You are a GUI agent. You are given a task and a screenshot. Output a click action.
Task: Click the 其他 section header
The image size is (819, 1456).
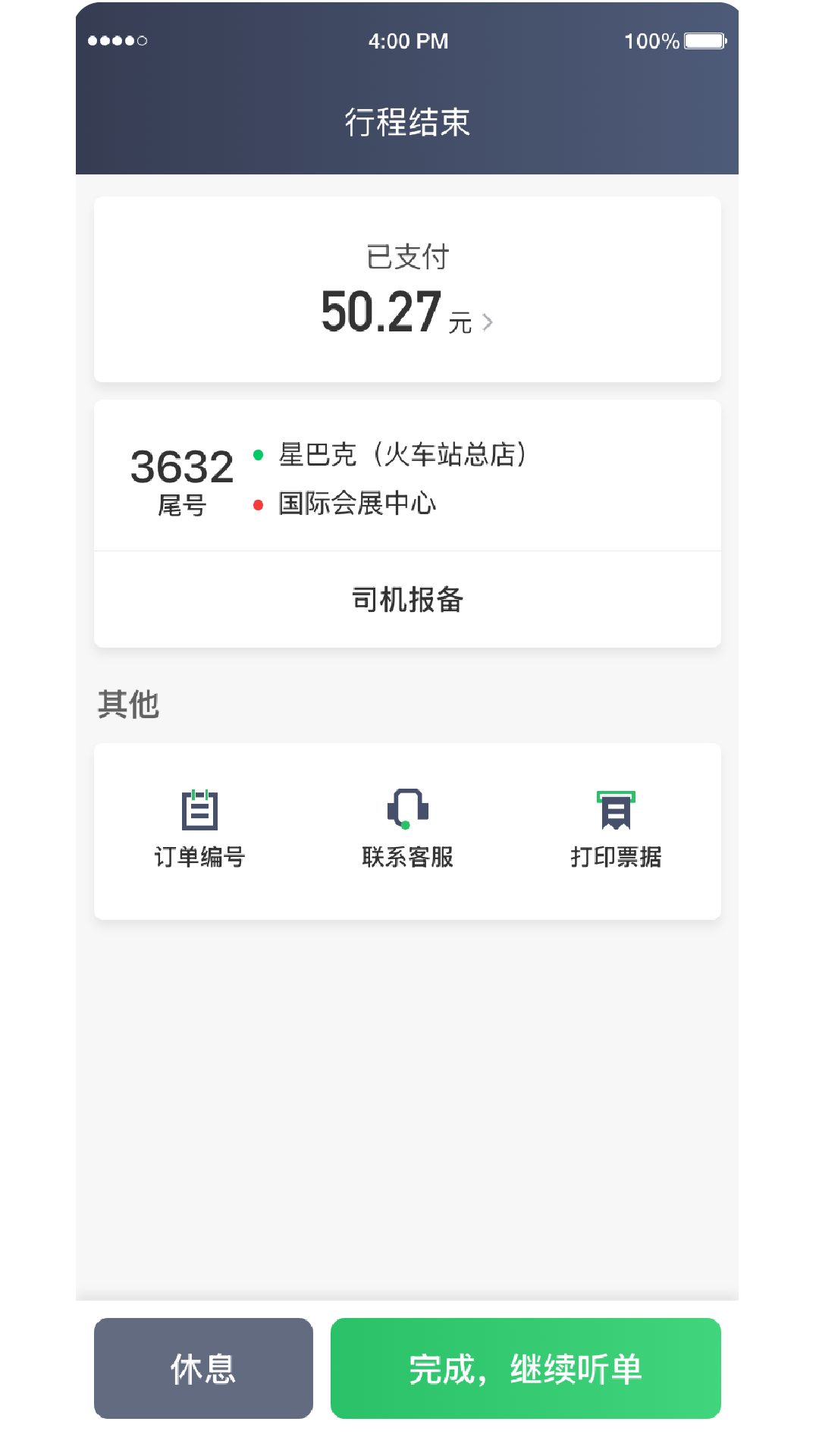pos(130,704)
